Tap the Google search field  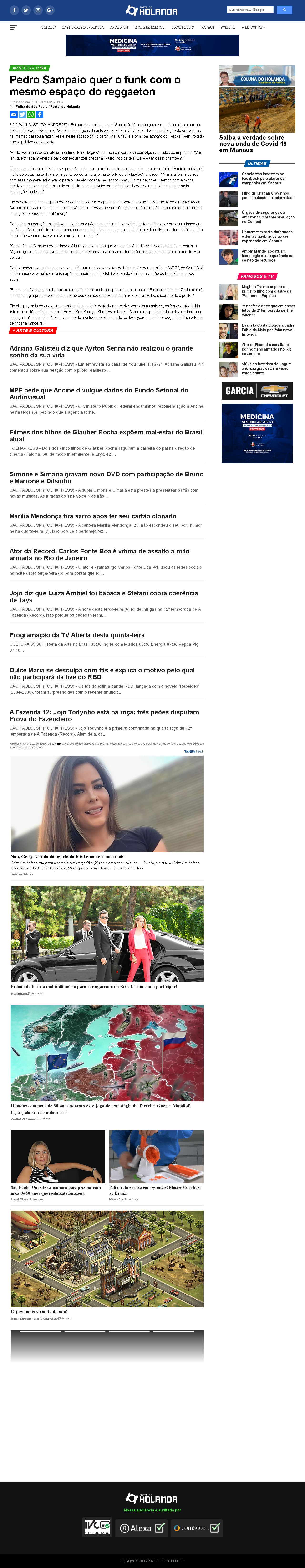pyautogui.click(x=250, y=10)
